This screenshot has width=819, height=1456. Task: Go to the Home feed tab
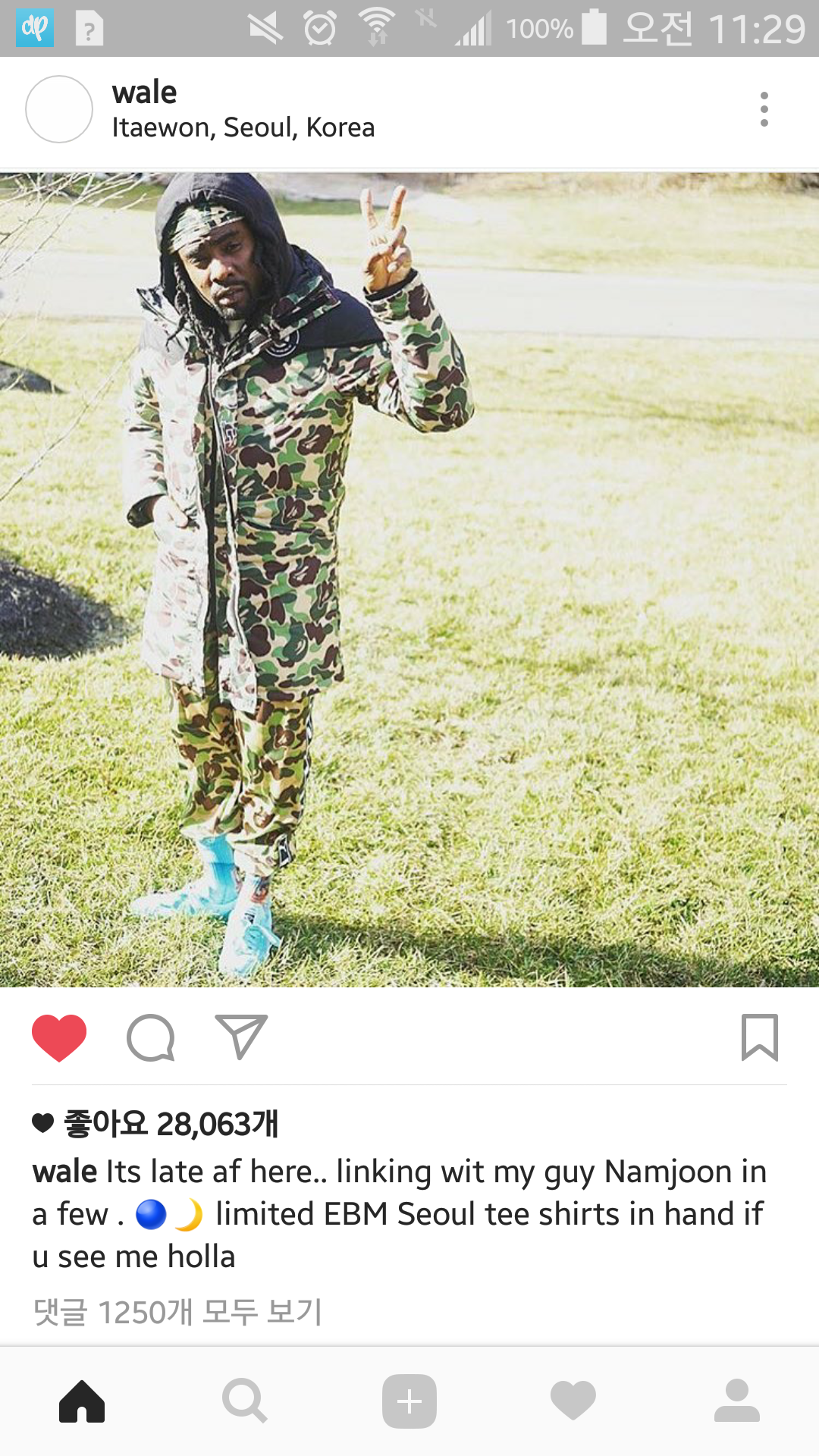(x=82, y=1401)
